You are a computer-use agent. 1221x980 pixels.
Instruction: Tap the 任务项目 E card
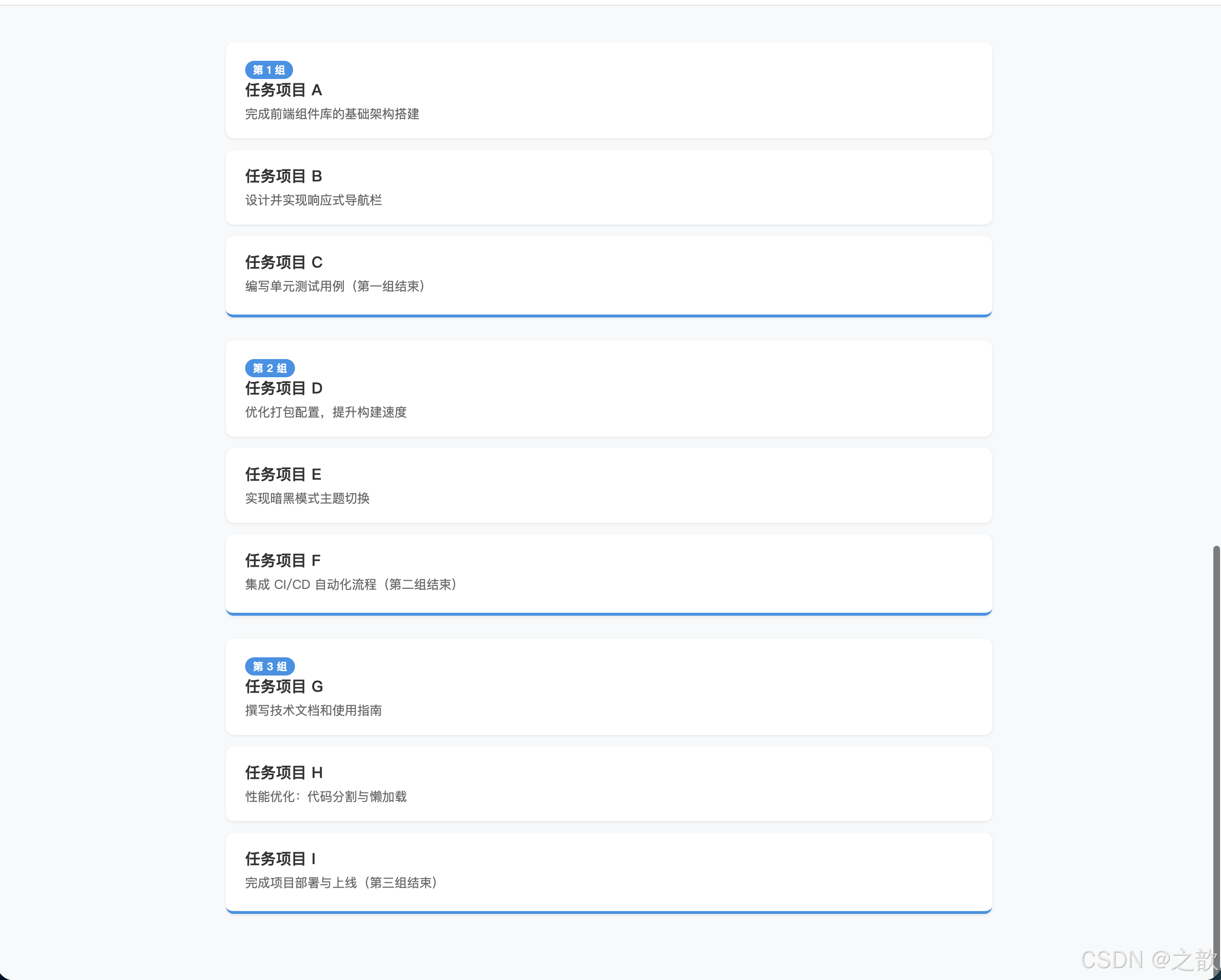609,486
